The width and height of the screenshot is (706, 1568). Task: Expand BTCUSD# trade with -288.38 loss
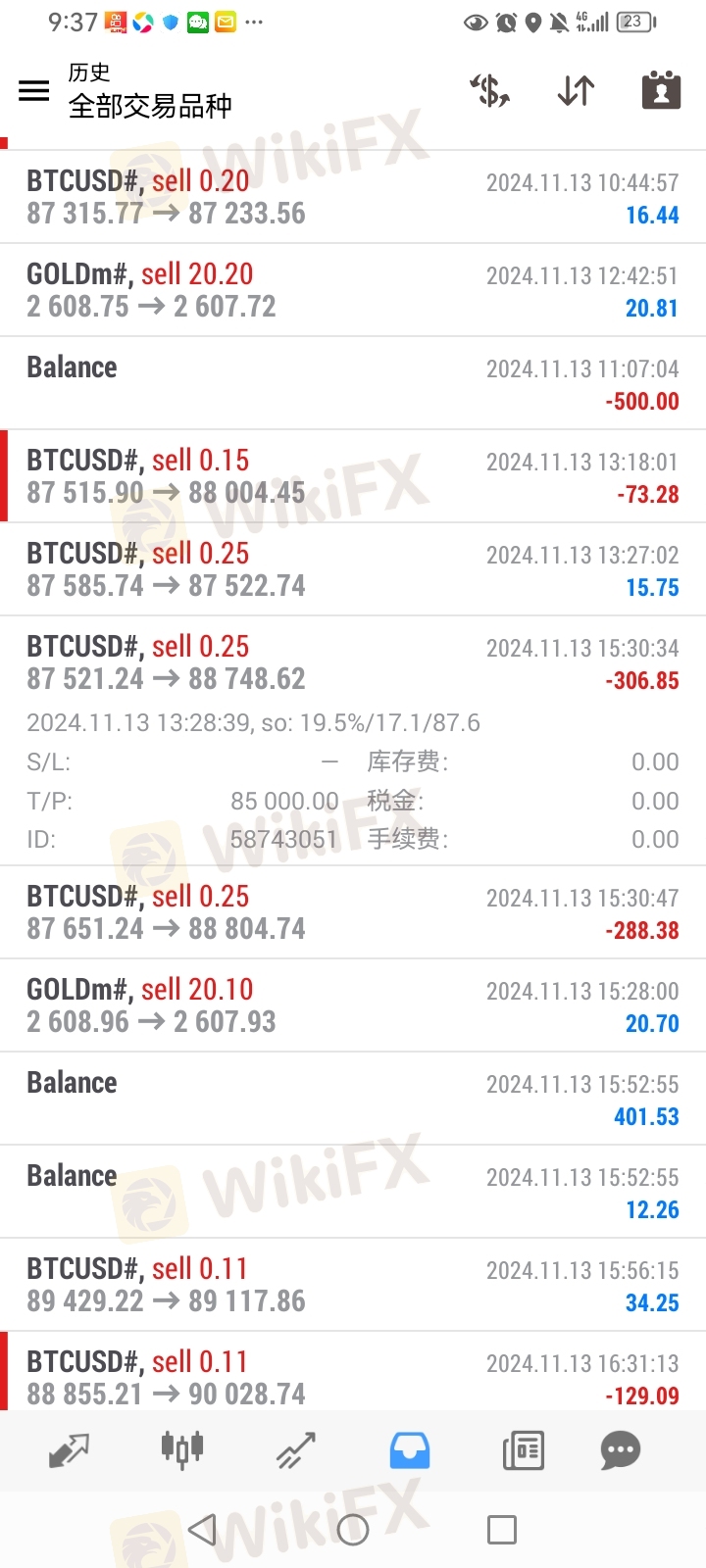(x=353, y=912)
